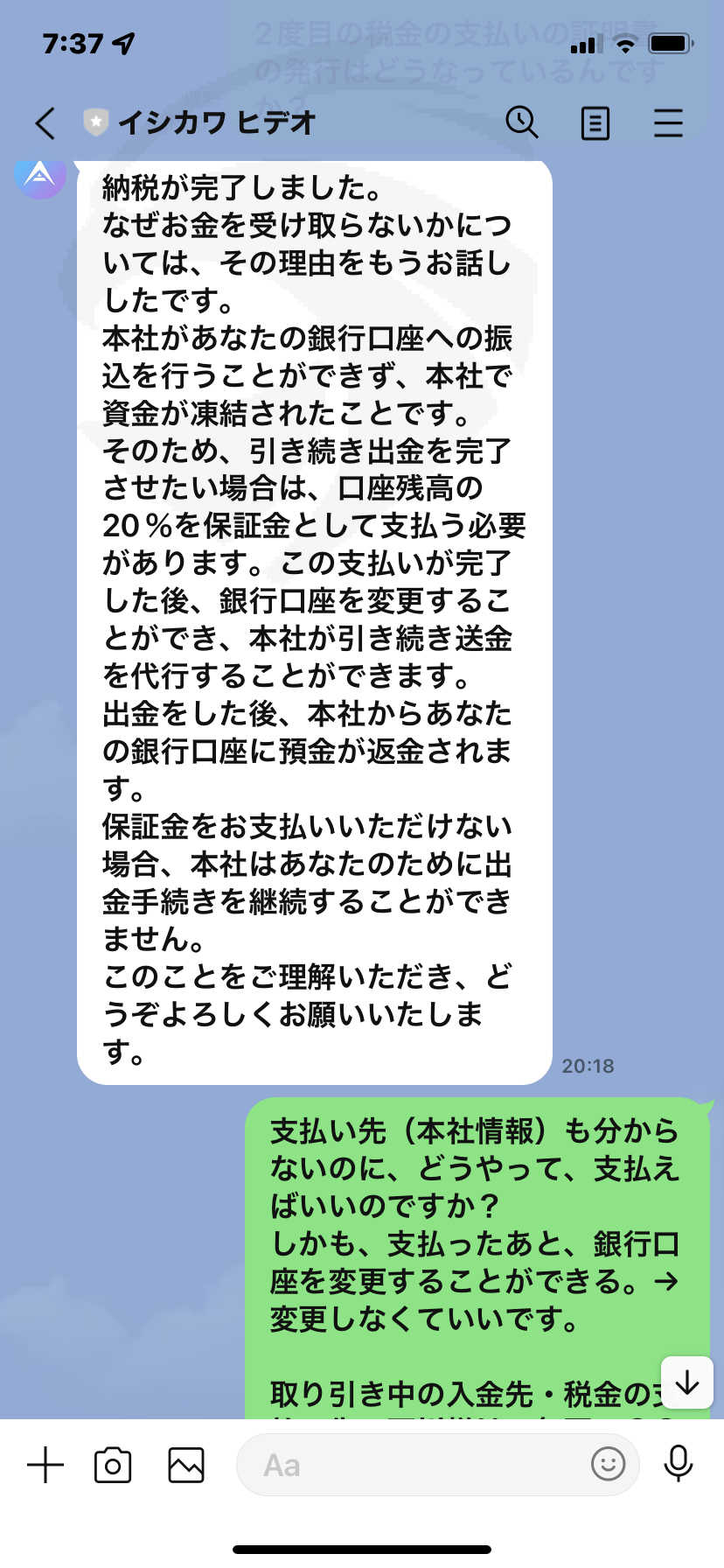Open the emoji and sticker picker
Viewport: 724px width, 1568px height.
[609, 1464]
